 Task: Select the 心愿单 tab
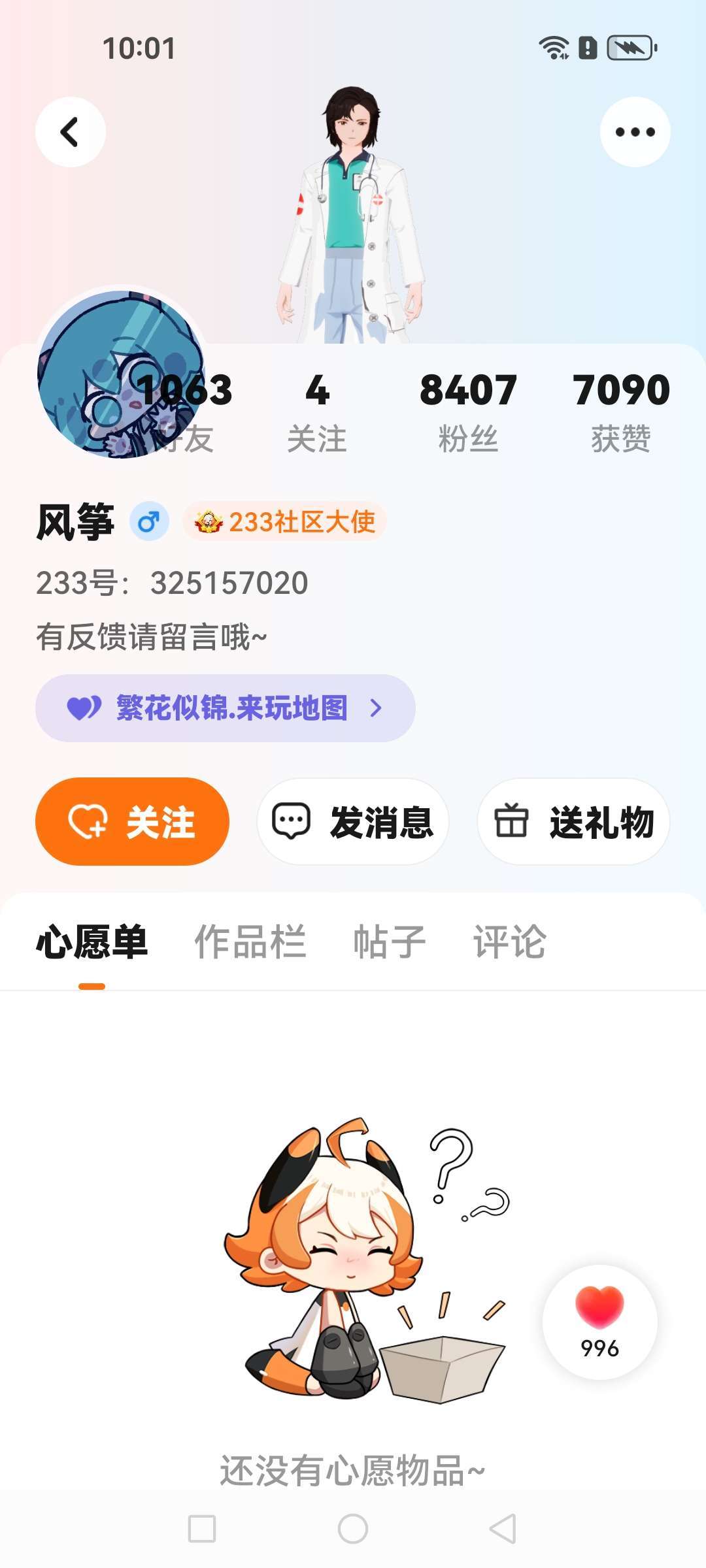coord(92,941)
